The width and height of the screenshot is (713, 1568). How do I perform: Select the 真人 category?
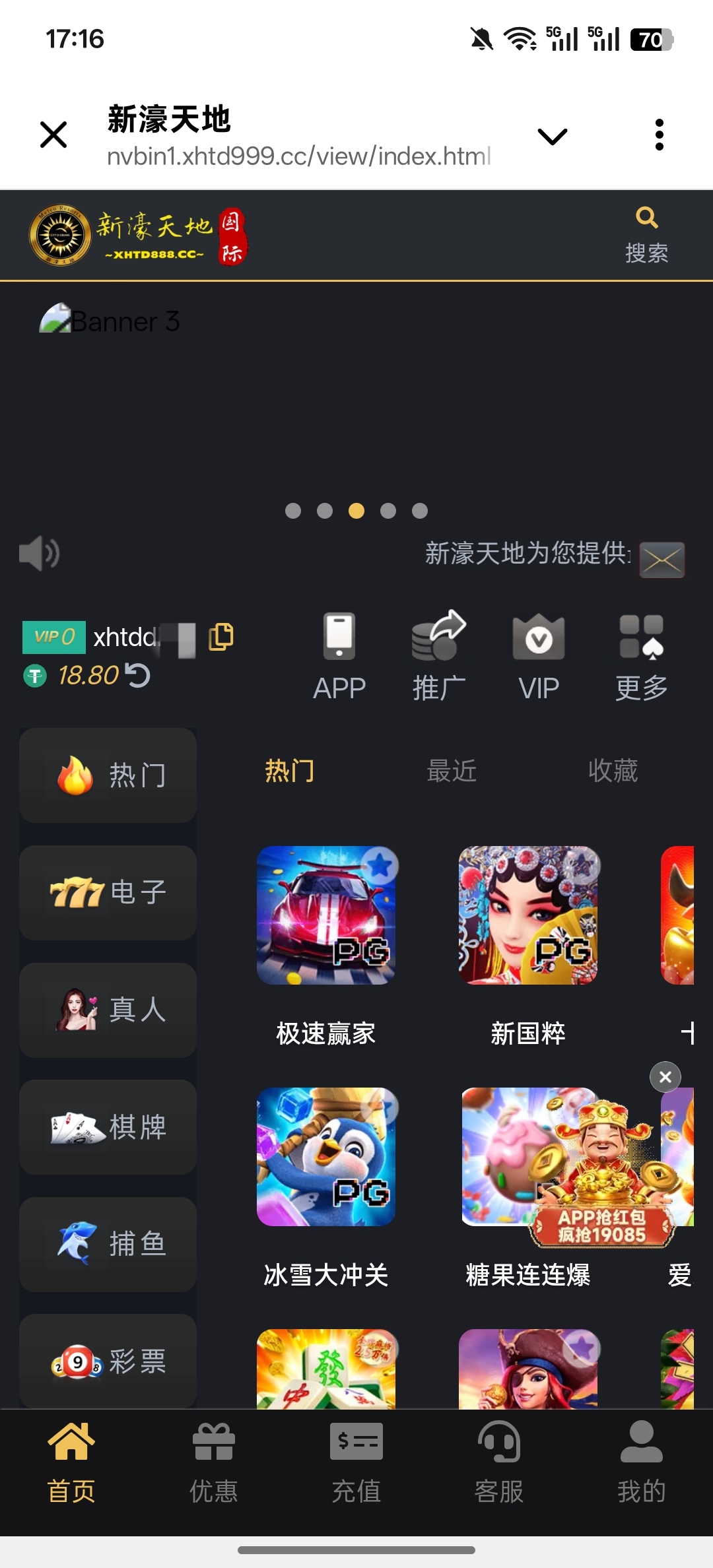tap(108, 1010)
